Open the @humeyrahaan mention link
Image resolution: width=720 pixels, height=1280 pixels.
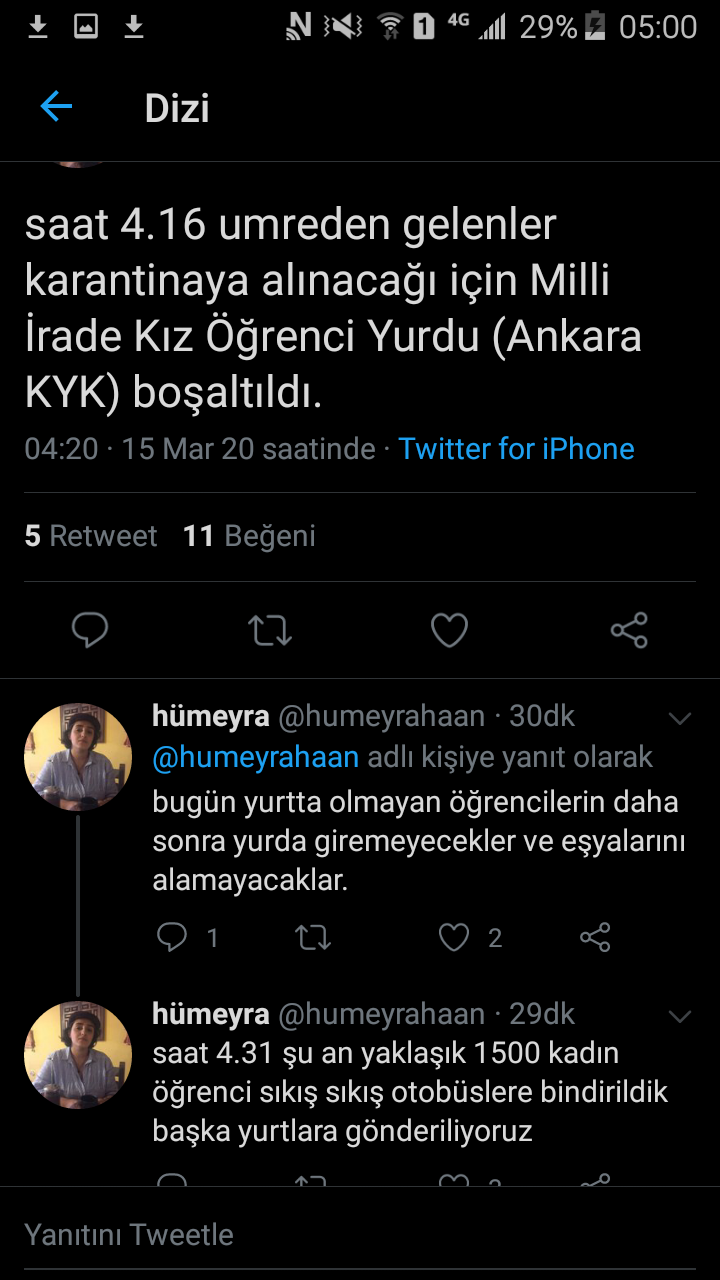255,757
